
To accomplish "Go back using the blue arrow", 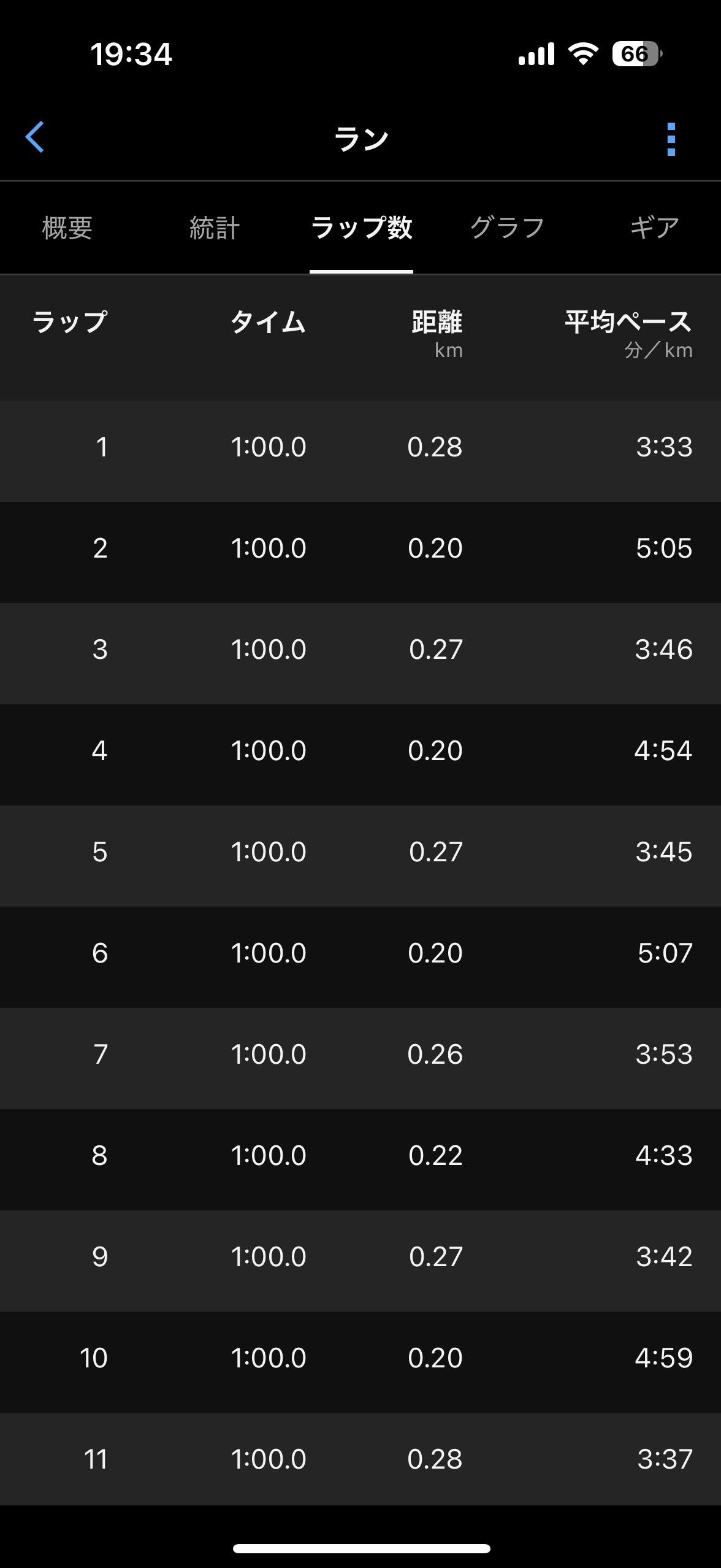I will click(x=35, y=137).
